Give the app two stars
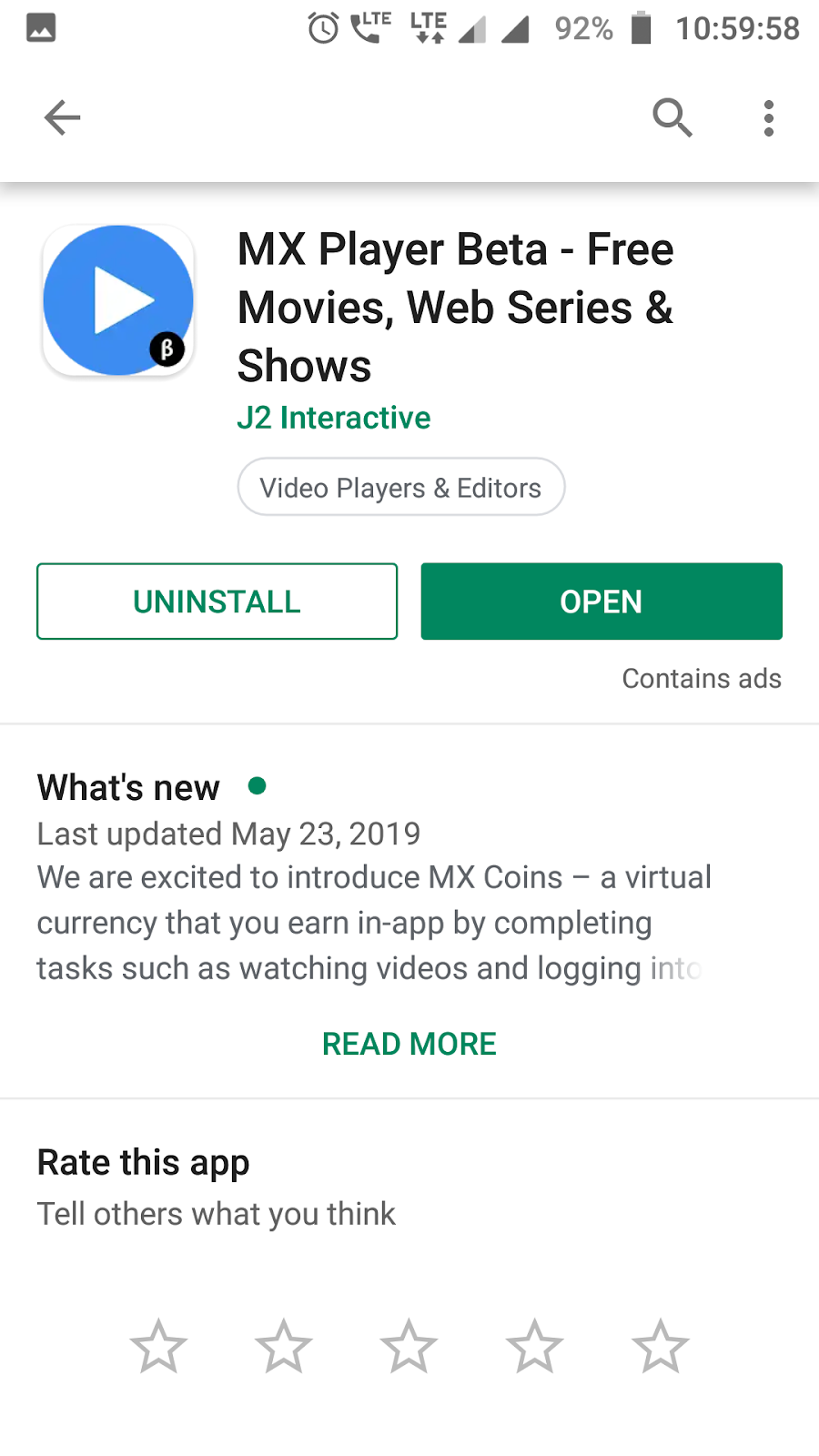The width and height of the screenshot is (819, 1456). (284, 1347)
